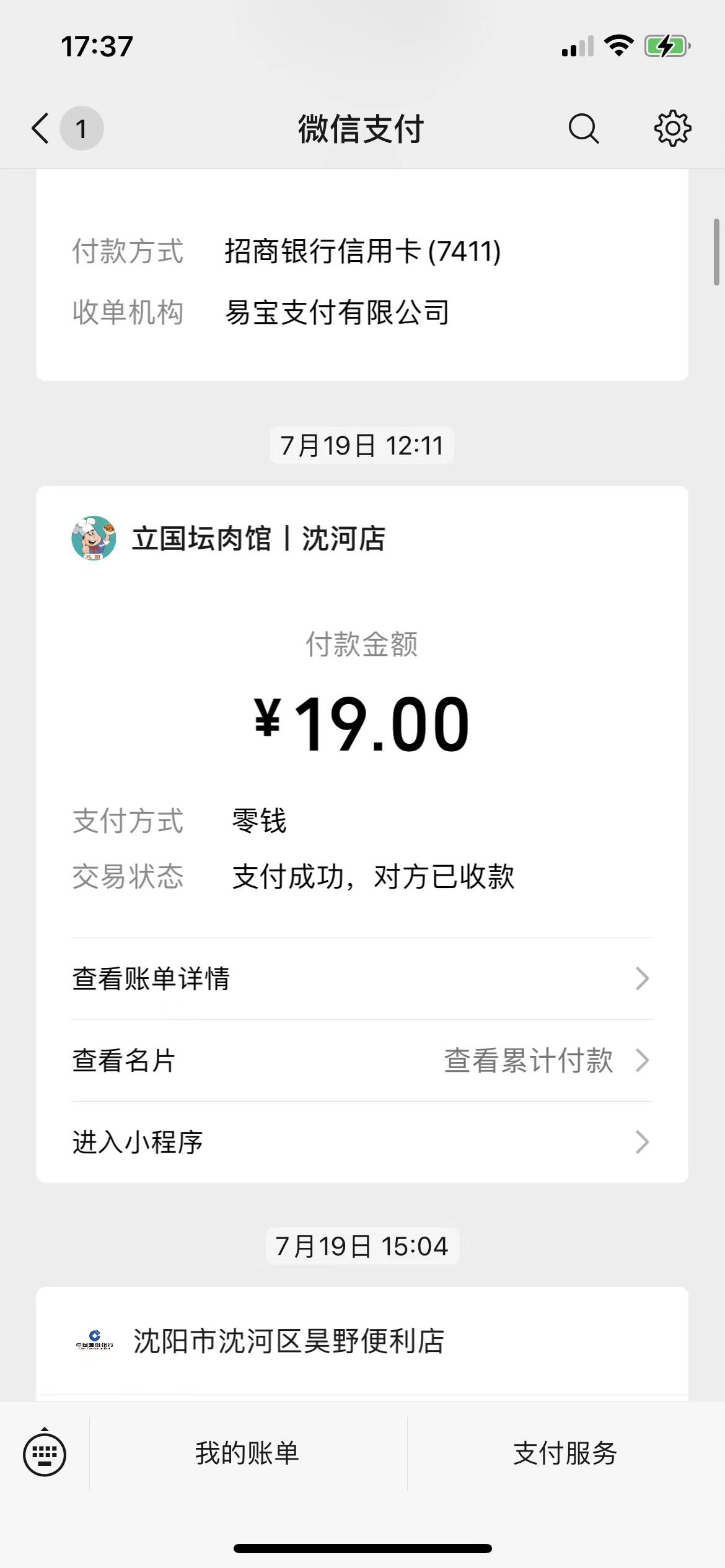The height and width of the screenshot is (1568, 725).
Task: Open 沈阳市沈河区昊野便利店 payment card
Action: [289, 1341]
